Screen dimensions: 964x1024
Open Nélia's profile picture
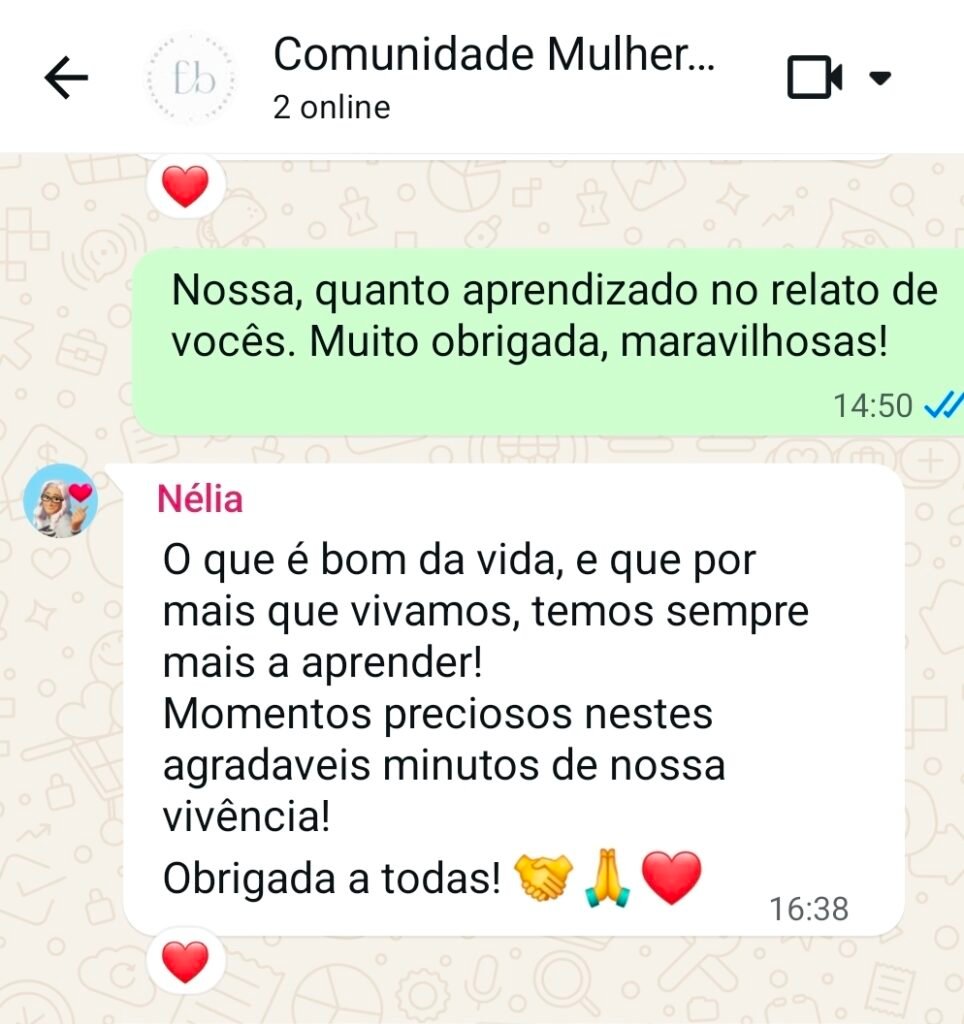click(60, 500)
